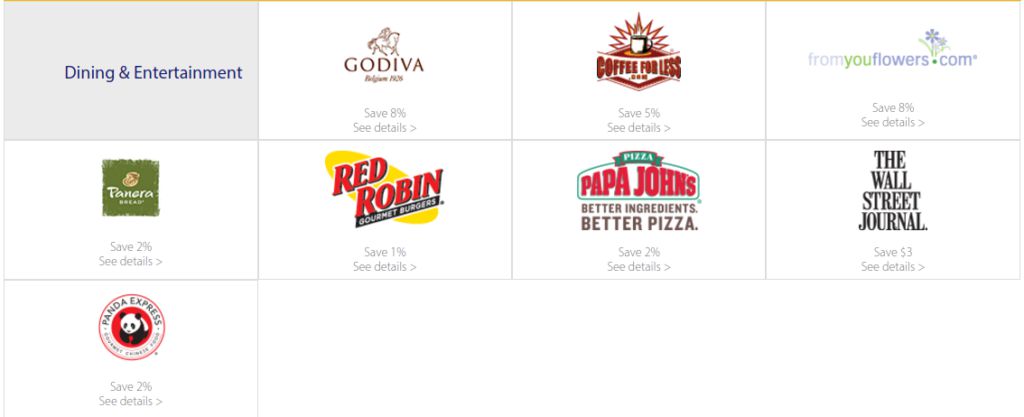Image resolution: width=1024 pixels, height=417 pixels.
Task: View the Panda Express deal details
Action: 130,401
